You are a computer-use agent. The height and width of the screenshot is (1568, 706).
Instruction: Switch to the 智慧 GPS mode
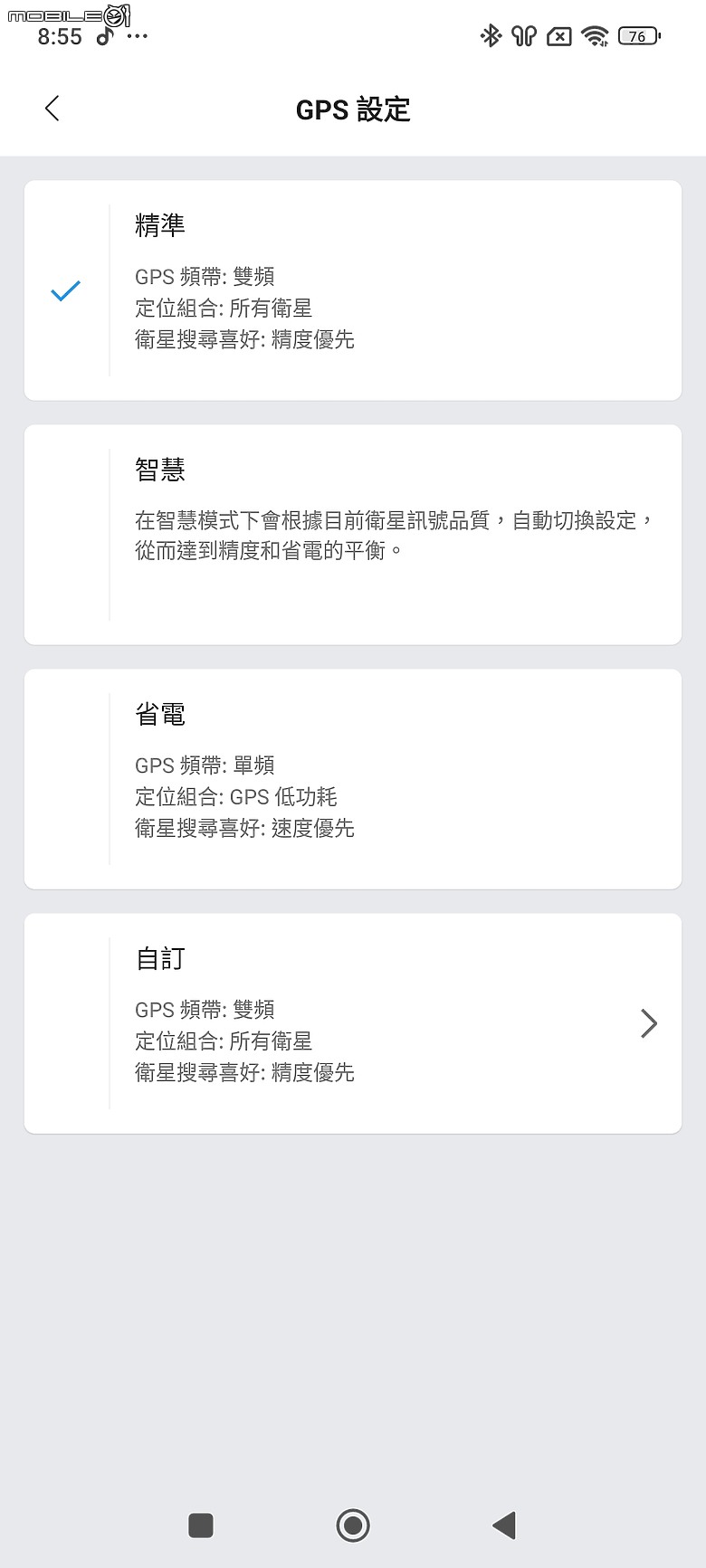tap(353, 534)
